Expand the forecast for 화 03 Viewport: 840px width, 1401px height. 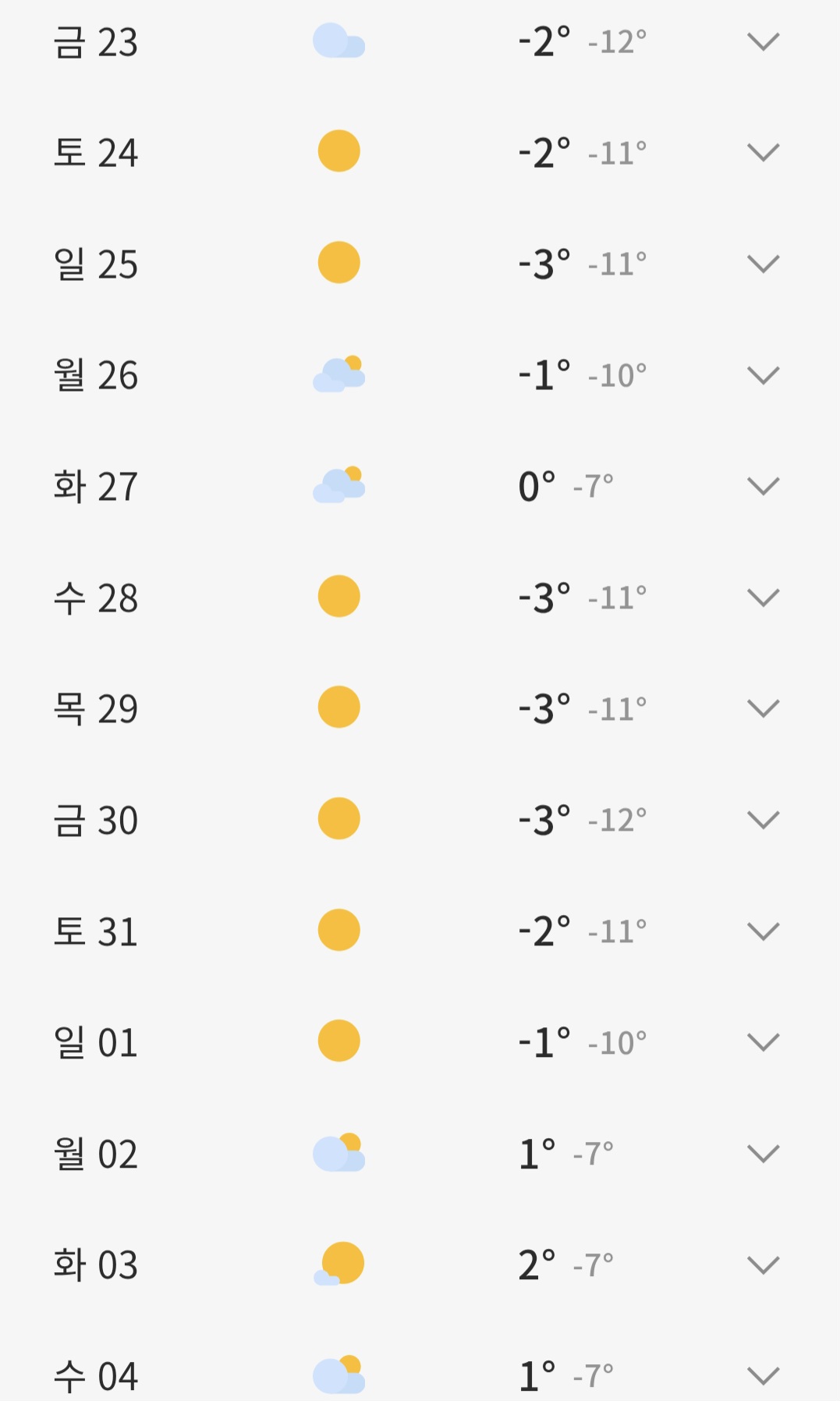pyautogui.click(x=763, y=1264)
